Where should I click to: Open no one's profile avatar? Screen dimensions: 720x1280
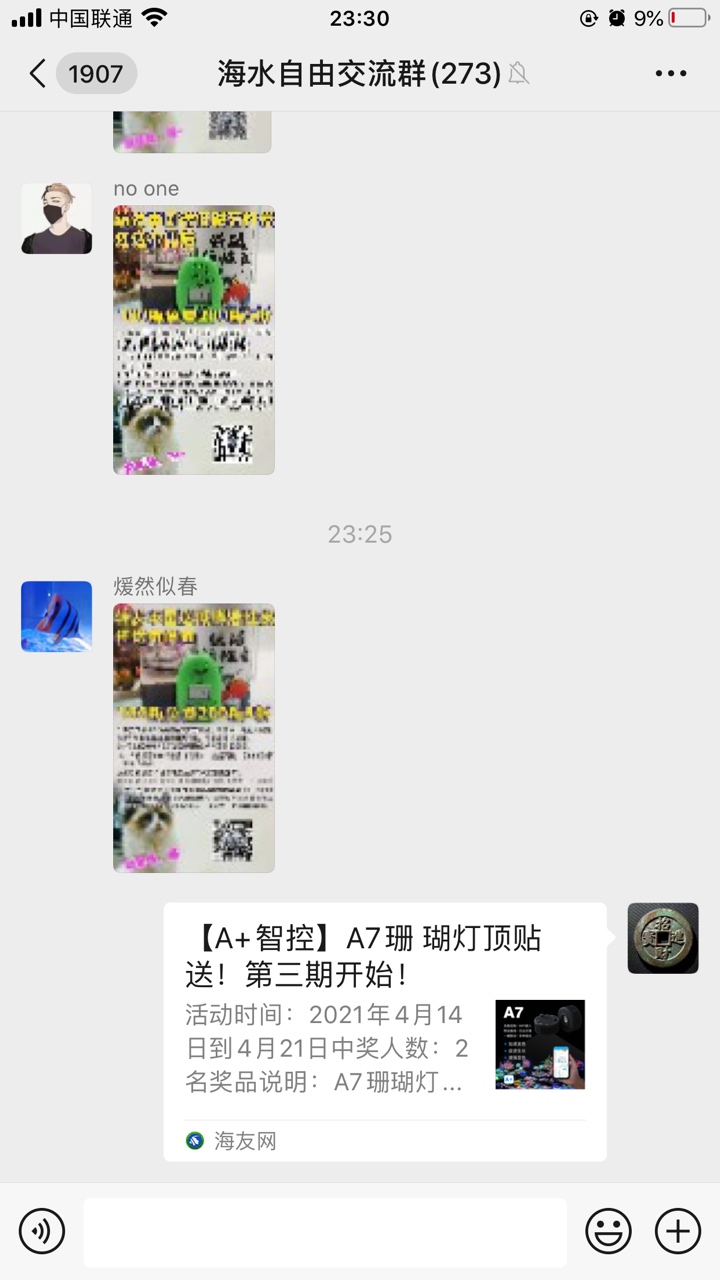[x=57, y=218]
